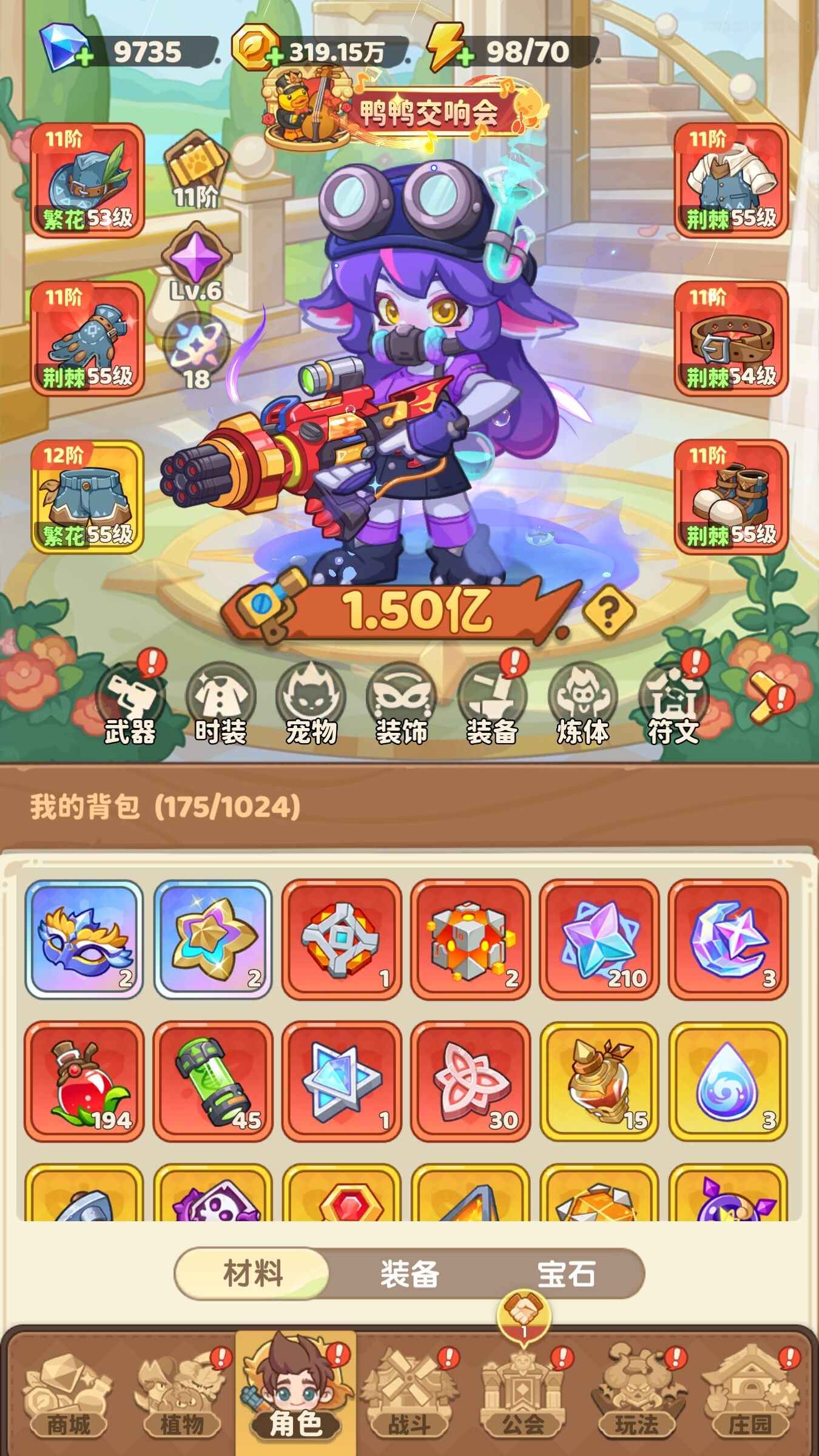Image resolution: width=819 pixels, height=1456 pixels.
Task: Open the 符文 rune menu
Action: click(673, 705)
